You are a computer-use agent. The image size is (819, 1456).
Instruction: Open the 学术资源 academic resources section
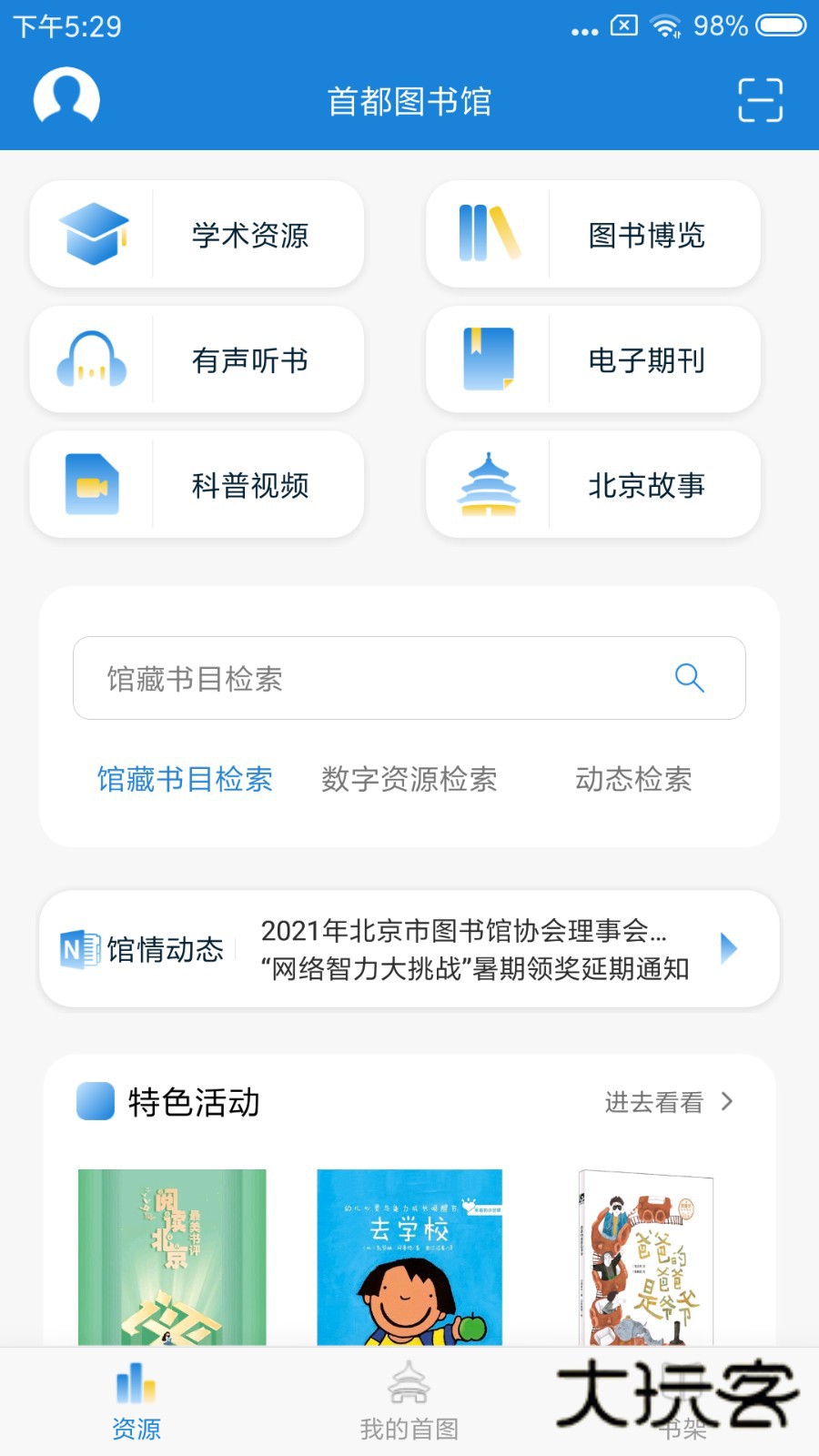[x=196, y=234]
